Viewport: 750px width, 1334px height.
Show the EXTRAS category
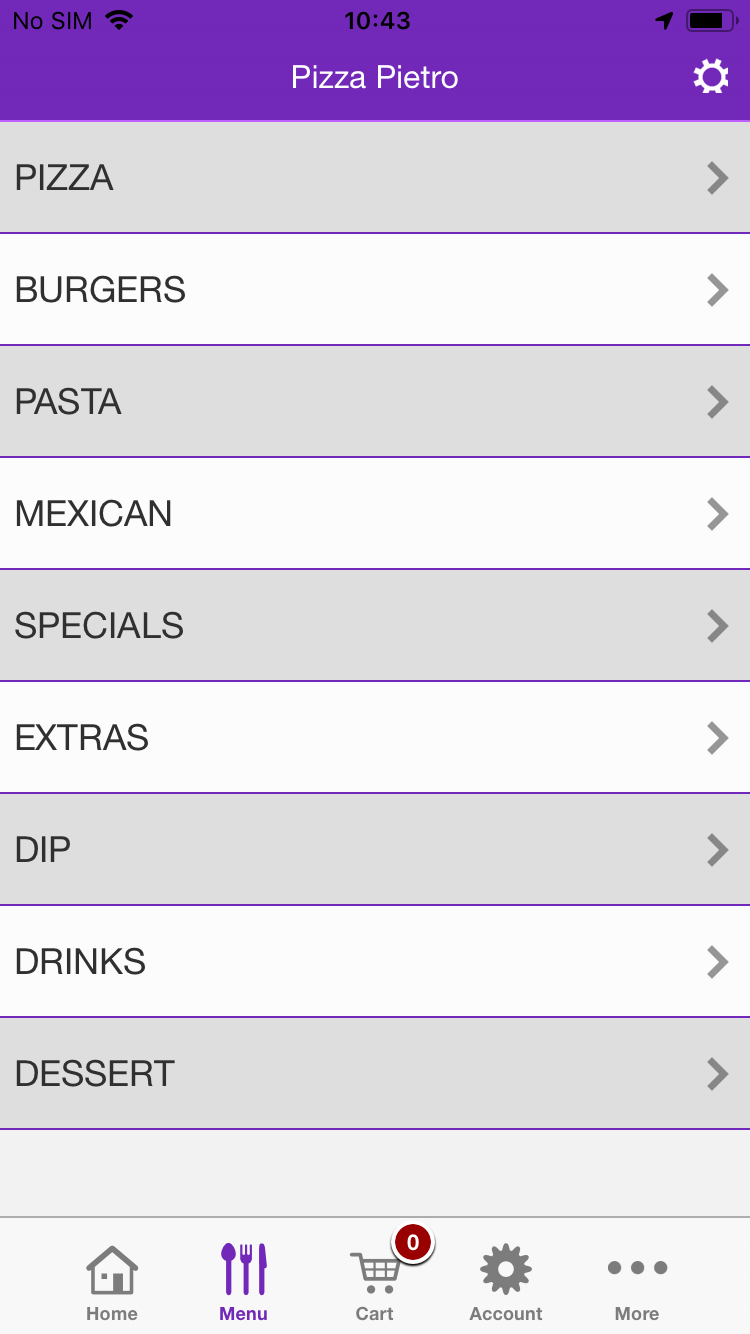point(375,738)
